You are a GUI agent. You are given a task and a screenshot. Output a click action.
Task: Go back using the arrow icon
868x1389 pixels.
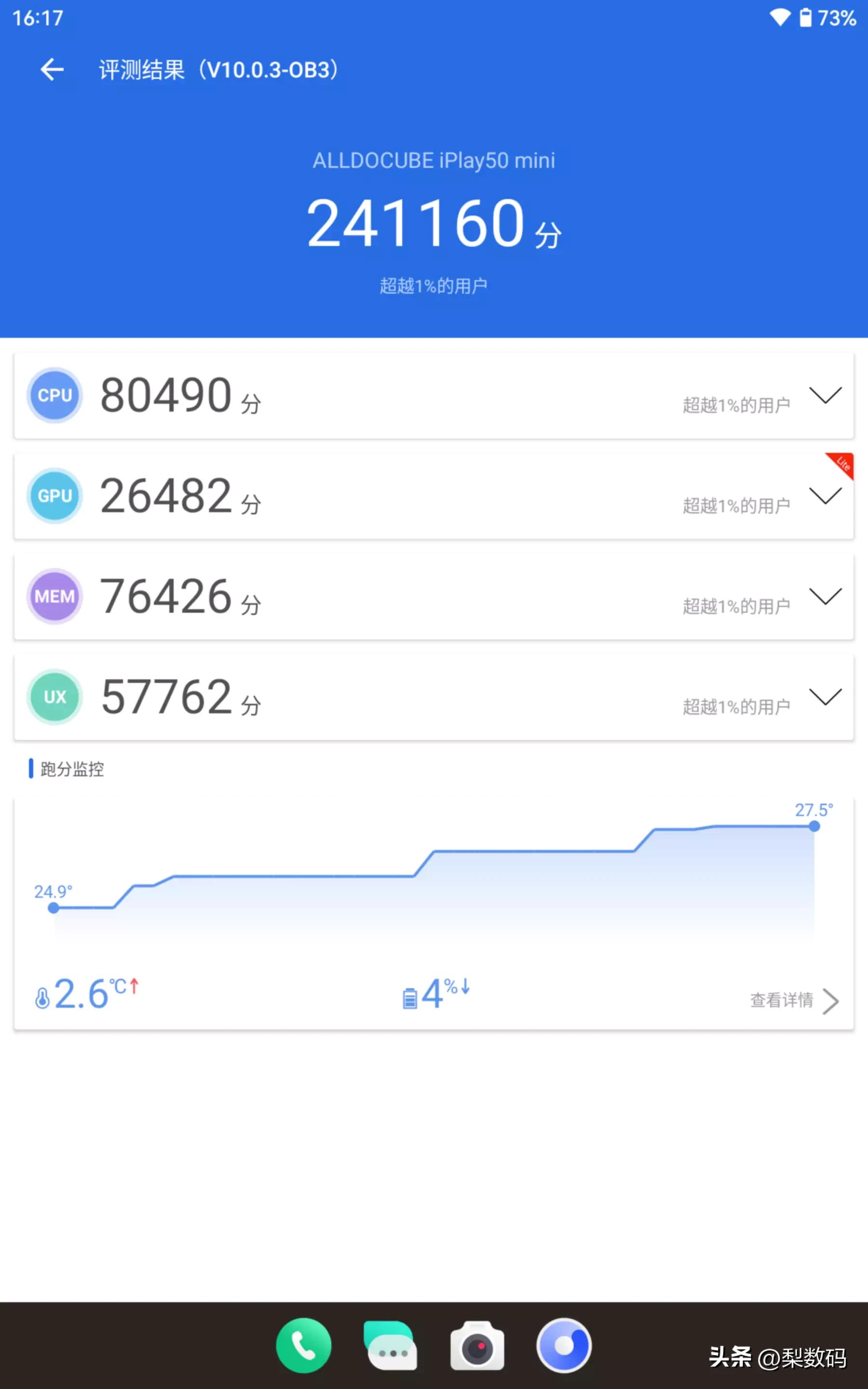point(52,69)
